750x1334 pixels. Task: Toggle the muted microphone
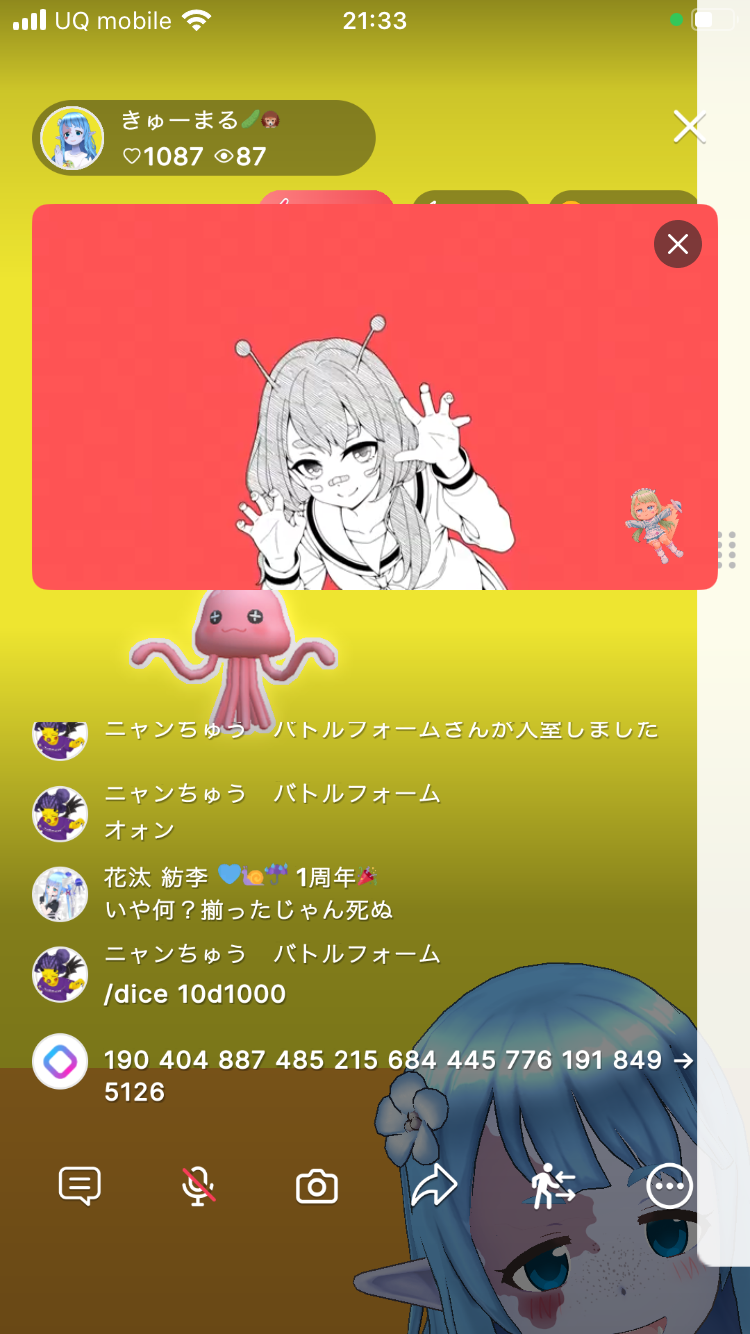(198, 1187)
